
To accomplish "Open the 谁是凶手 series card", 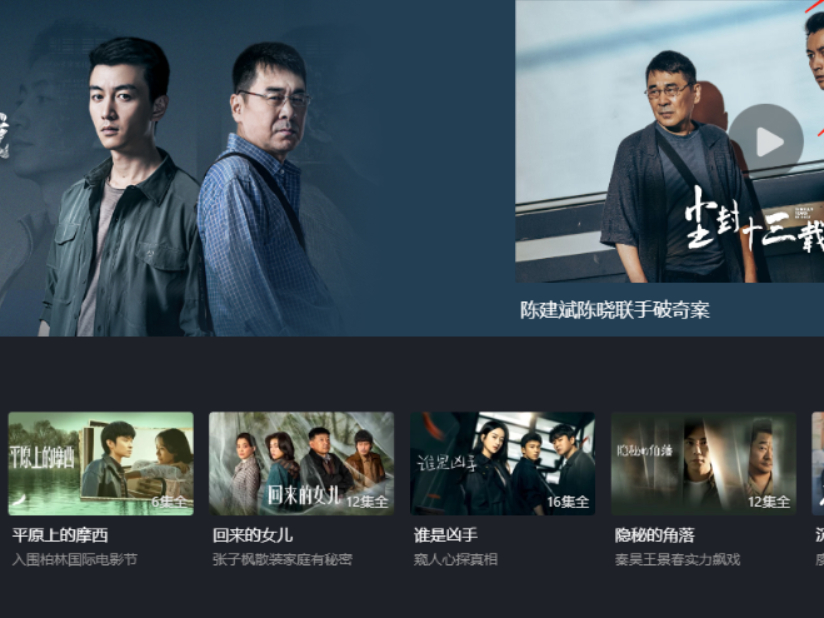I will coord(502,464).
